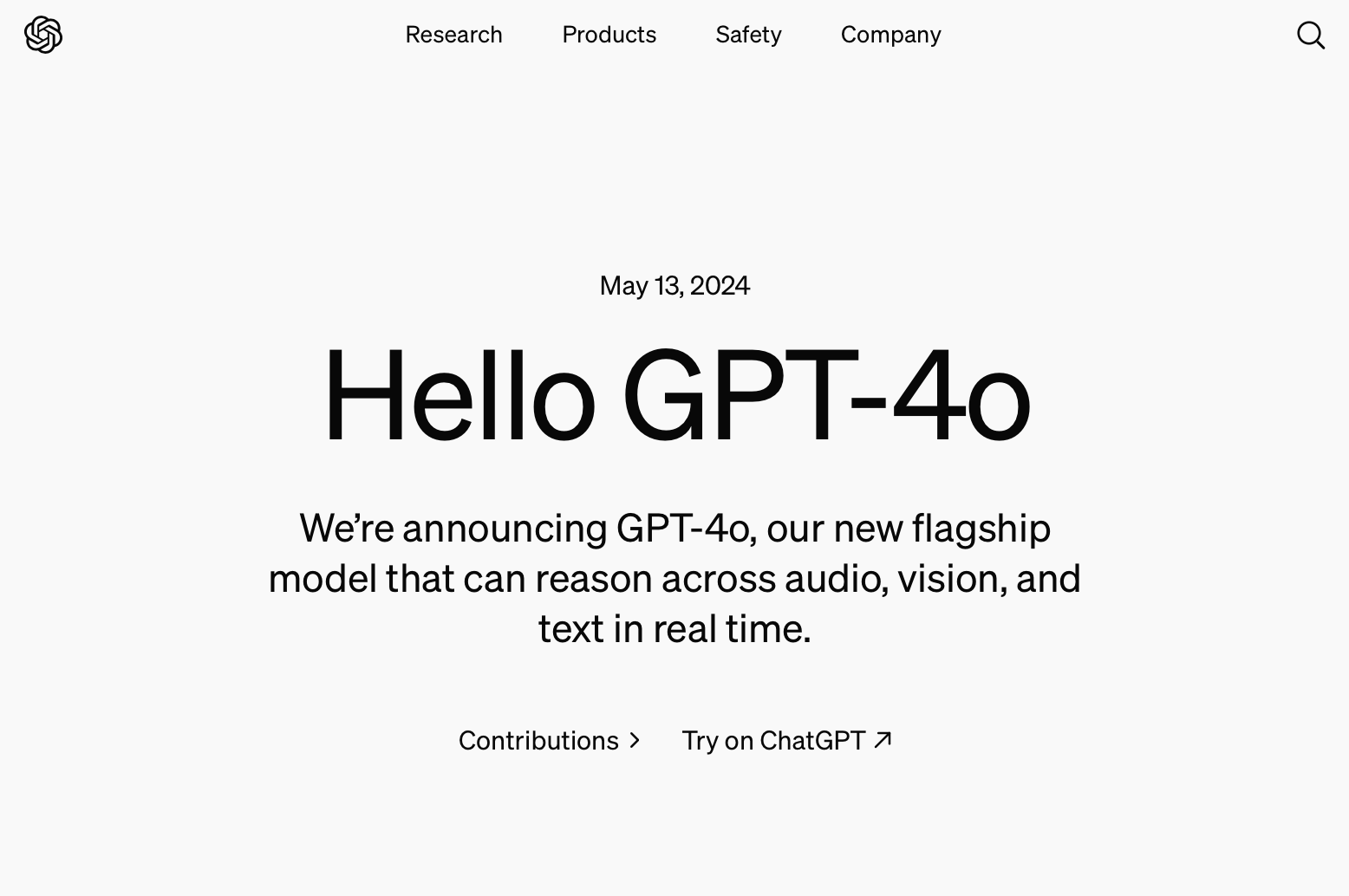The image size is (1349, 896).
Task: Open the search icon
Action: coord(1311,36)
